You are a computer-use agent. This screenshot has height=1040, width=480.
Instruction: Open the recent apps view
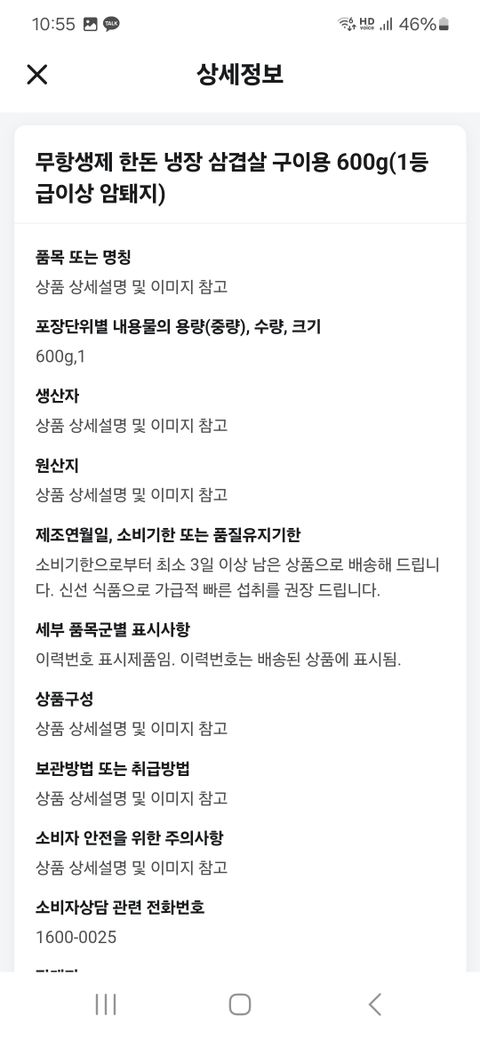(105, 1004)
